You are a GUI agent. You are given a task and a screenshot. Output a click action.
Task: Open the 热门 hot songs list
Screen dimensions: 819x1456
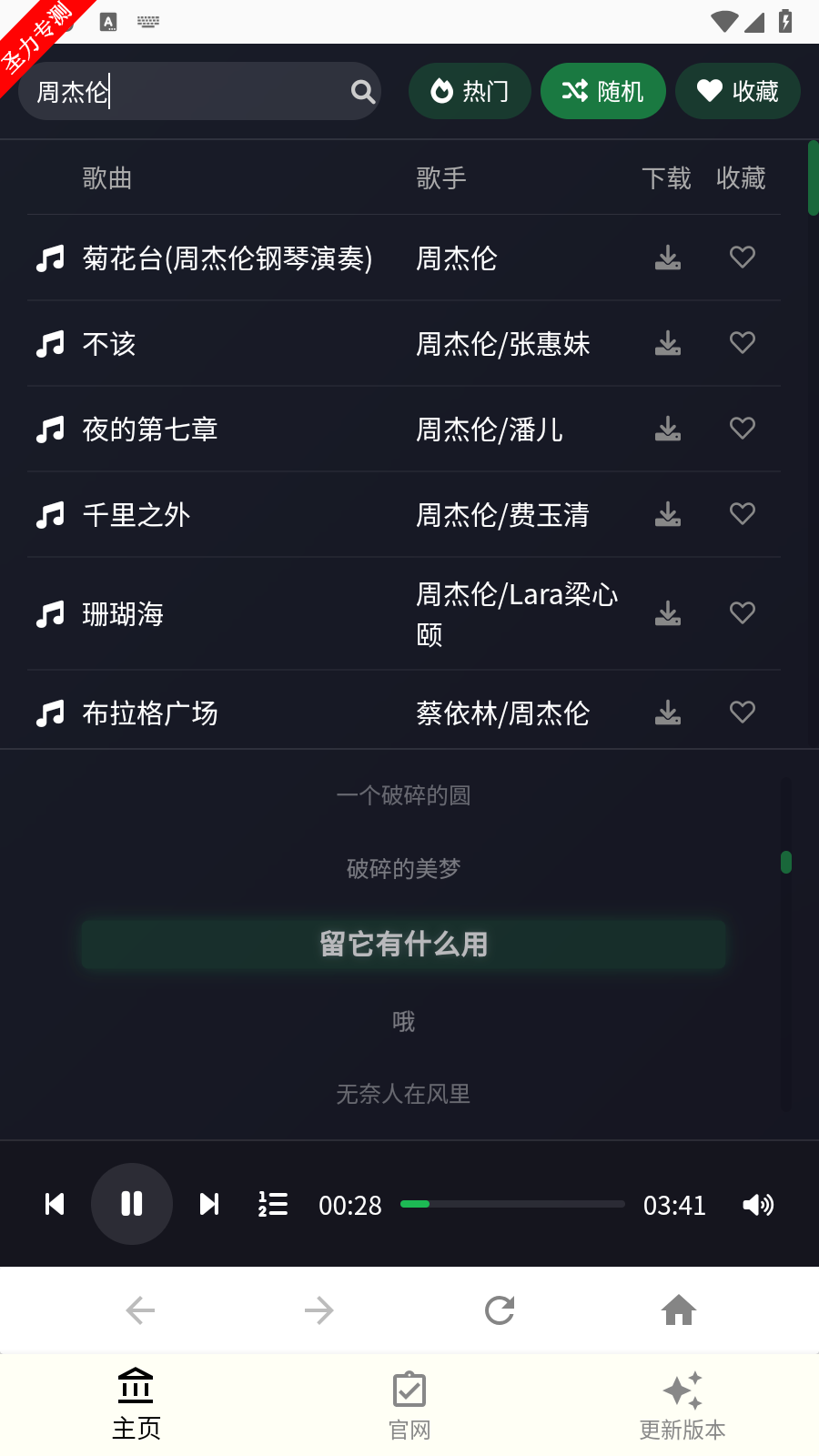point(470,91)
